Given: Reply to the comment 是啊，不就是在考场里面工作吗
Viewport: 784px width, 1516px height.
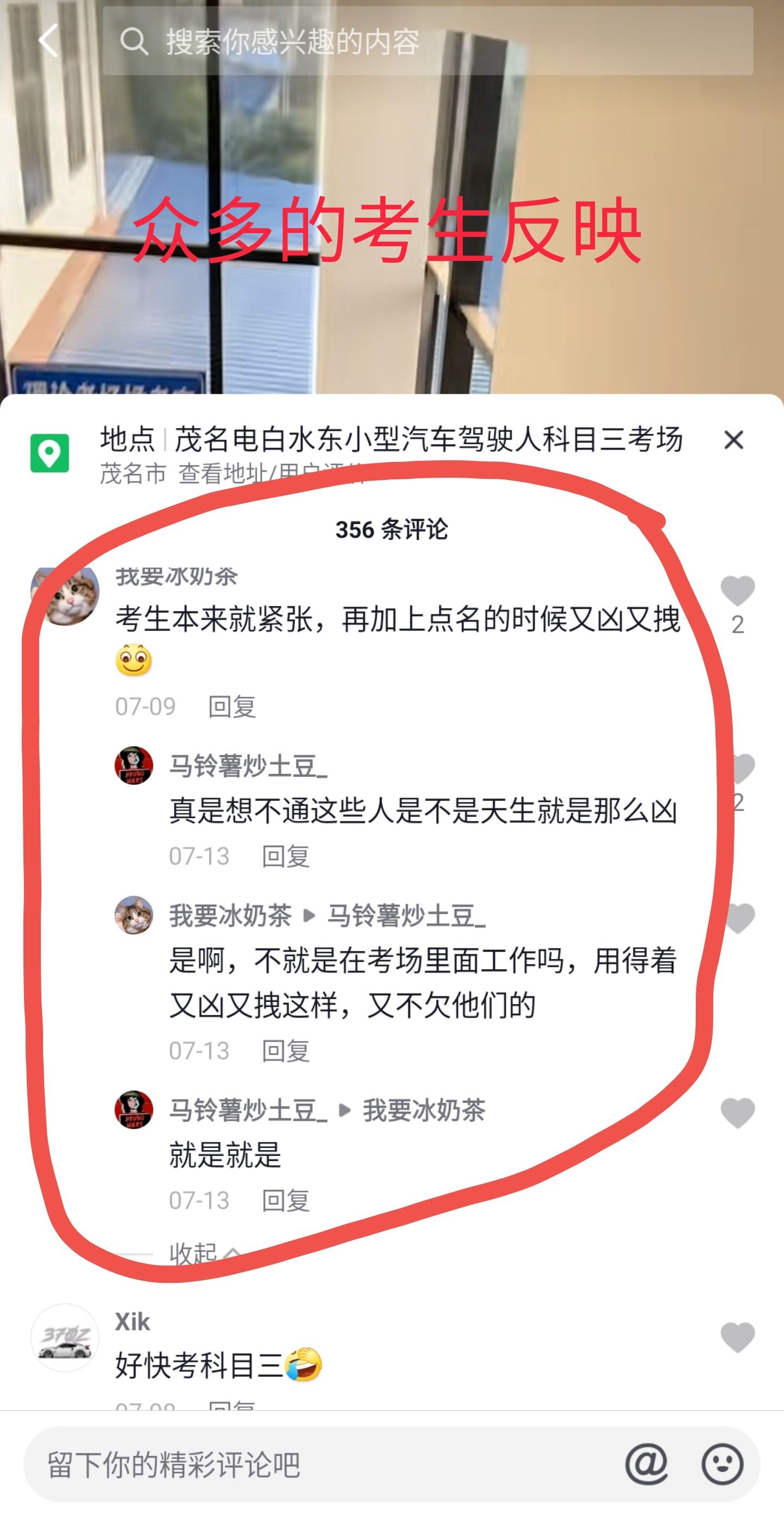Looking at the screenshot, I should coord(285,1051).
